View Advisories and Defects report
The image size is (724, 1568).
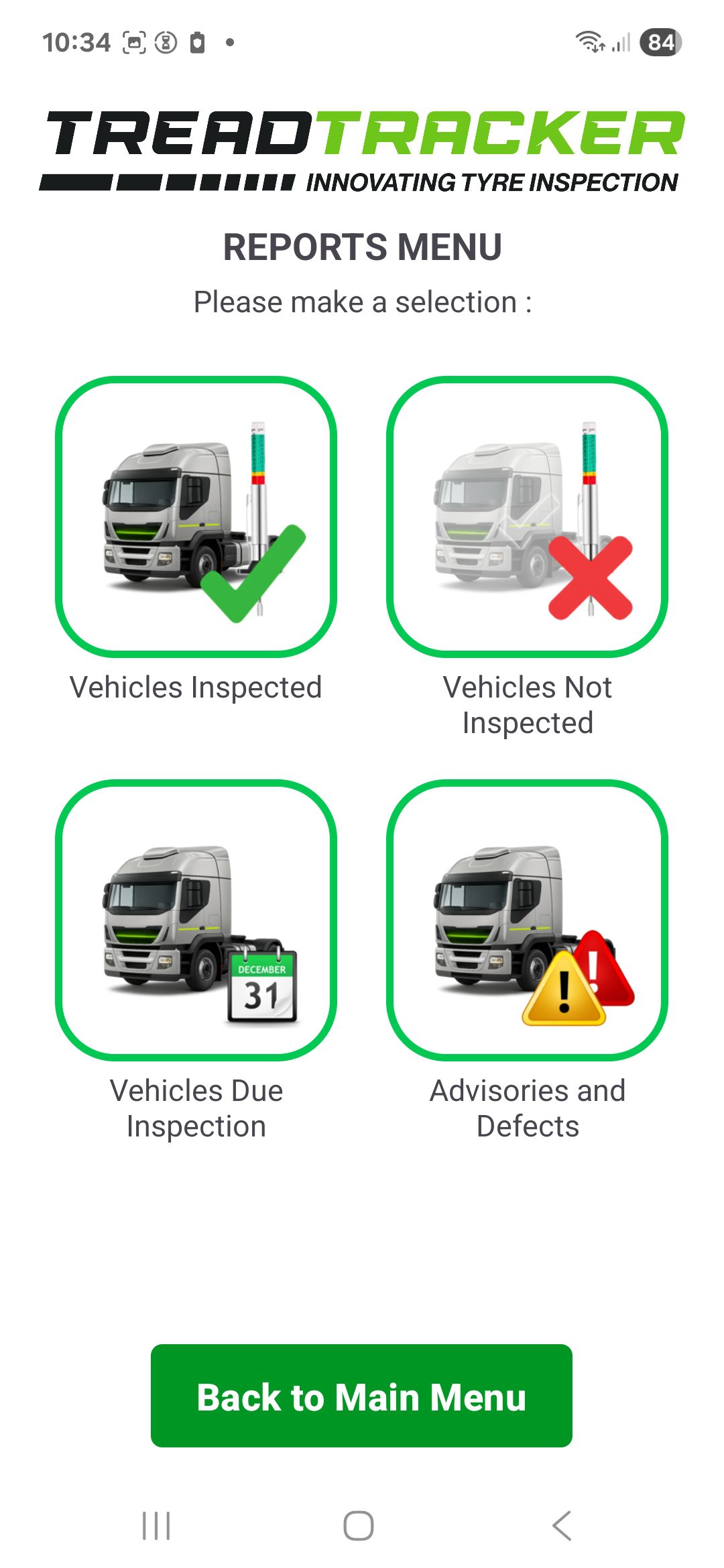click(527, 919)
